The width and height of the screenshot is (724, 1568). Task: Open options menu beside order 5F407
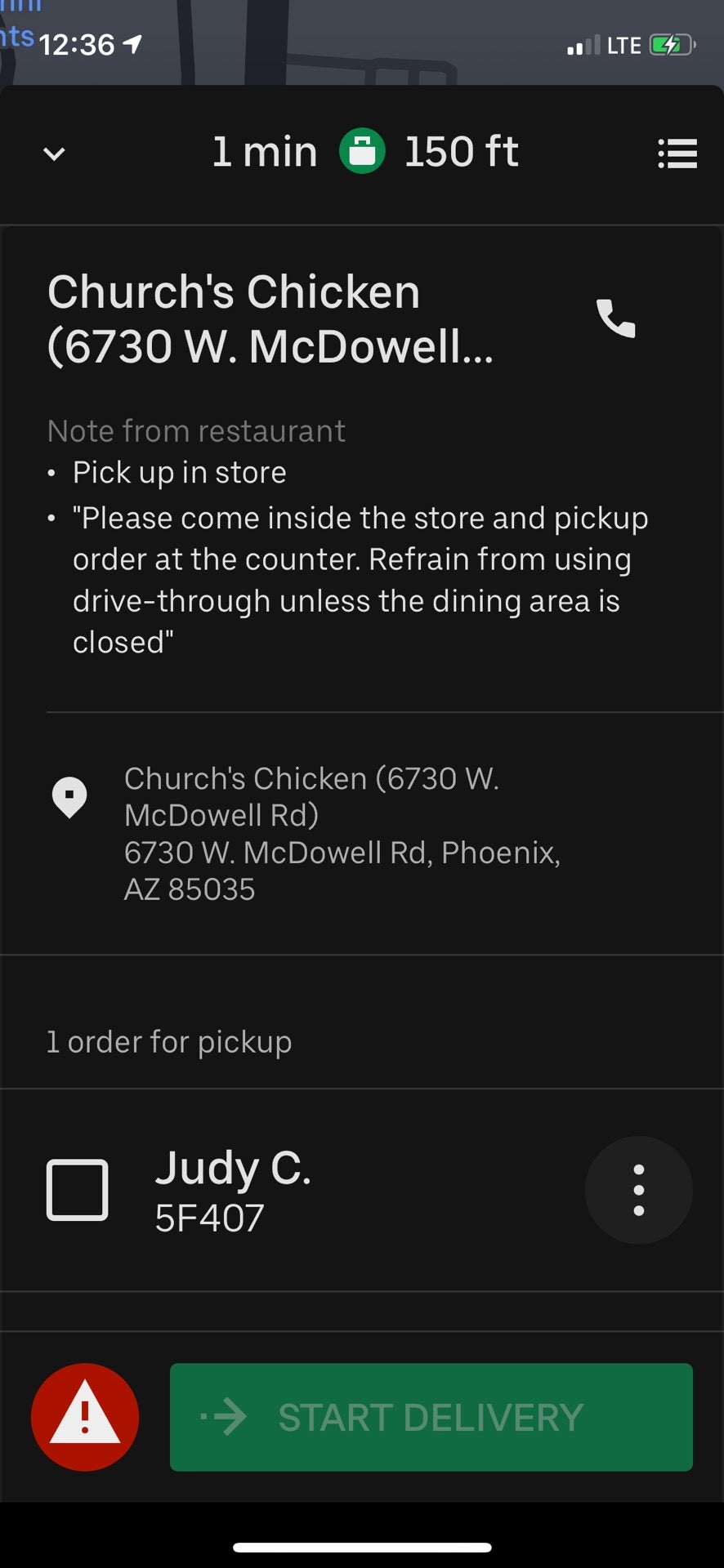click(x=638, y=1190)
